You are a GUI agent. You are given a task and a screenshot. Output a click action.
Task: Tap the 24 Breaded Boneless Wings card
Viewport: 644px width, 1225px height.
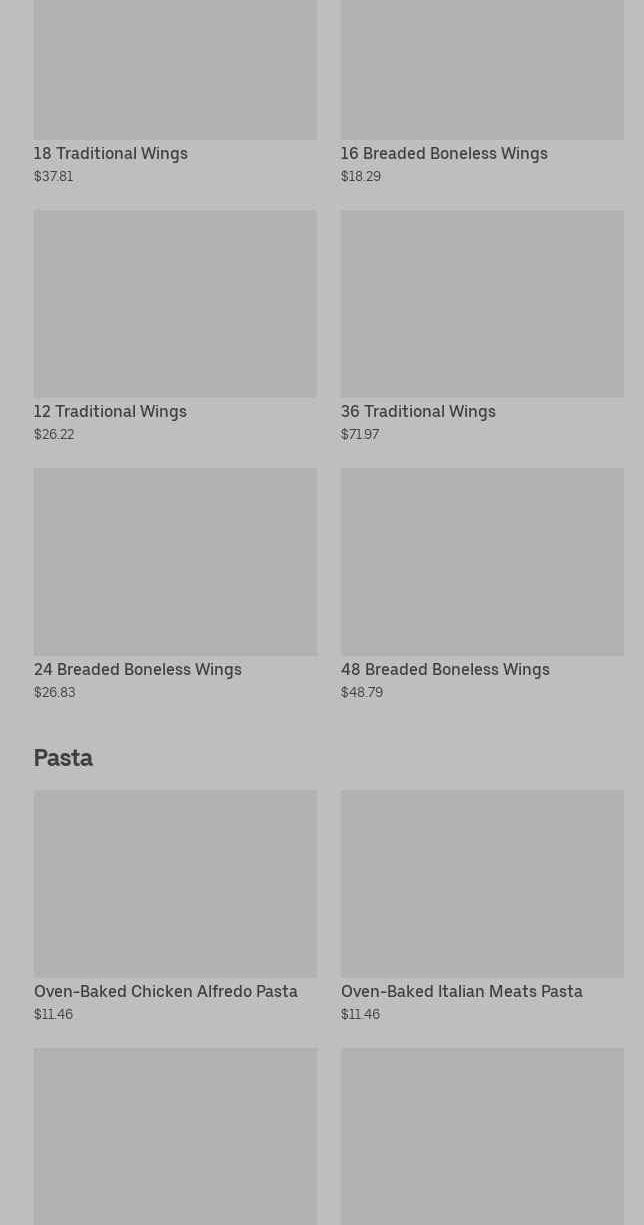pyautogui.click(x=175, y=584)
